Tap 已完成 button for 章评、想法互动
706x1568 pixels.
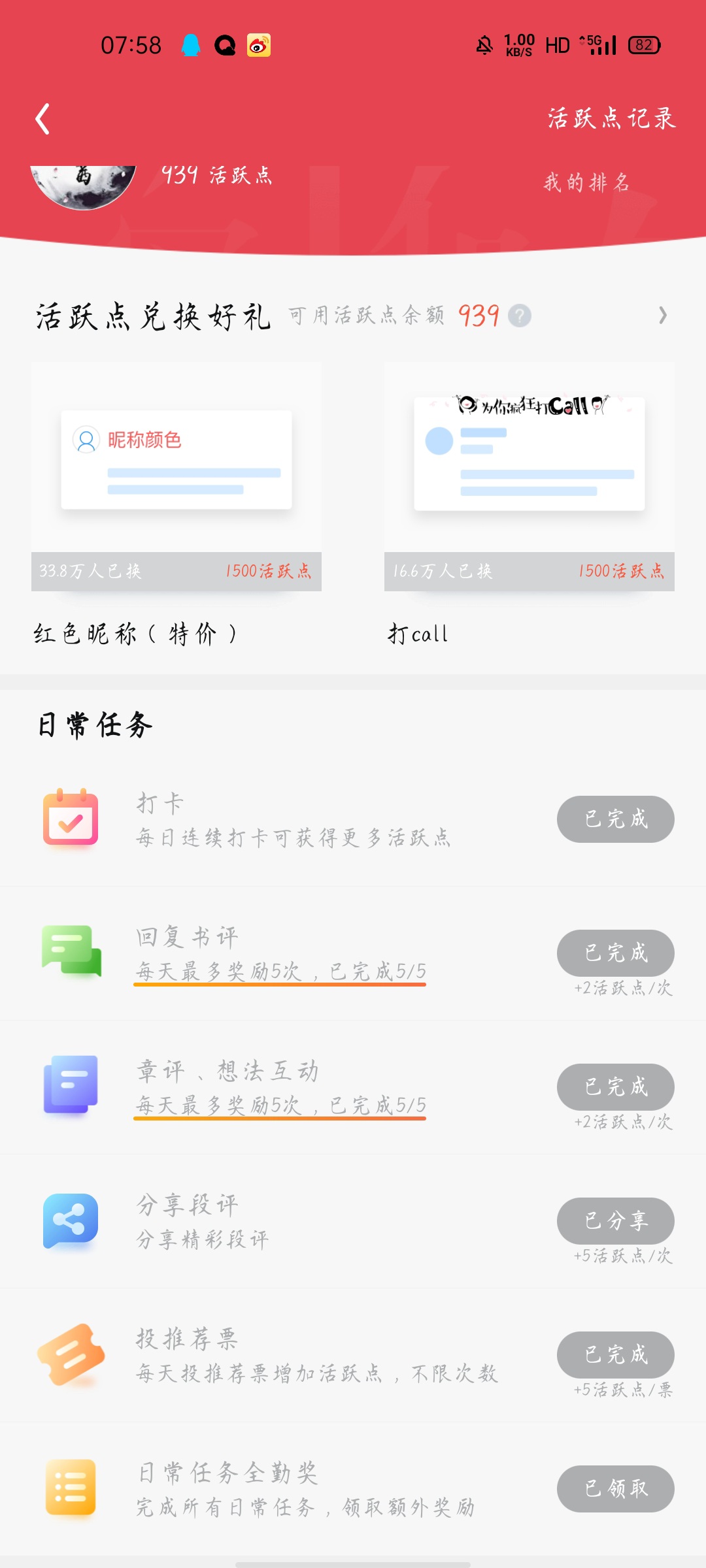coord(616,1087)
